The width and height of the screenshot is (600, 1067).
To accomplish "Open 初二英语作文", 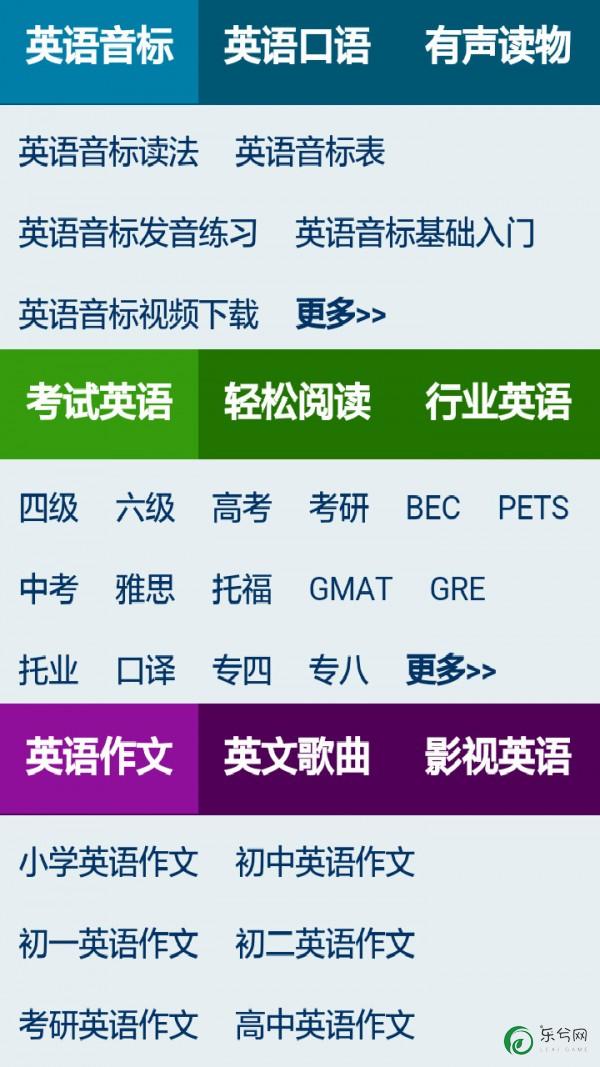I will [x=325, y=943].
